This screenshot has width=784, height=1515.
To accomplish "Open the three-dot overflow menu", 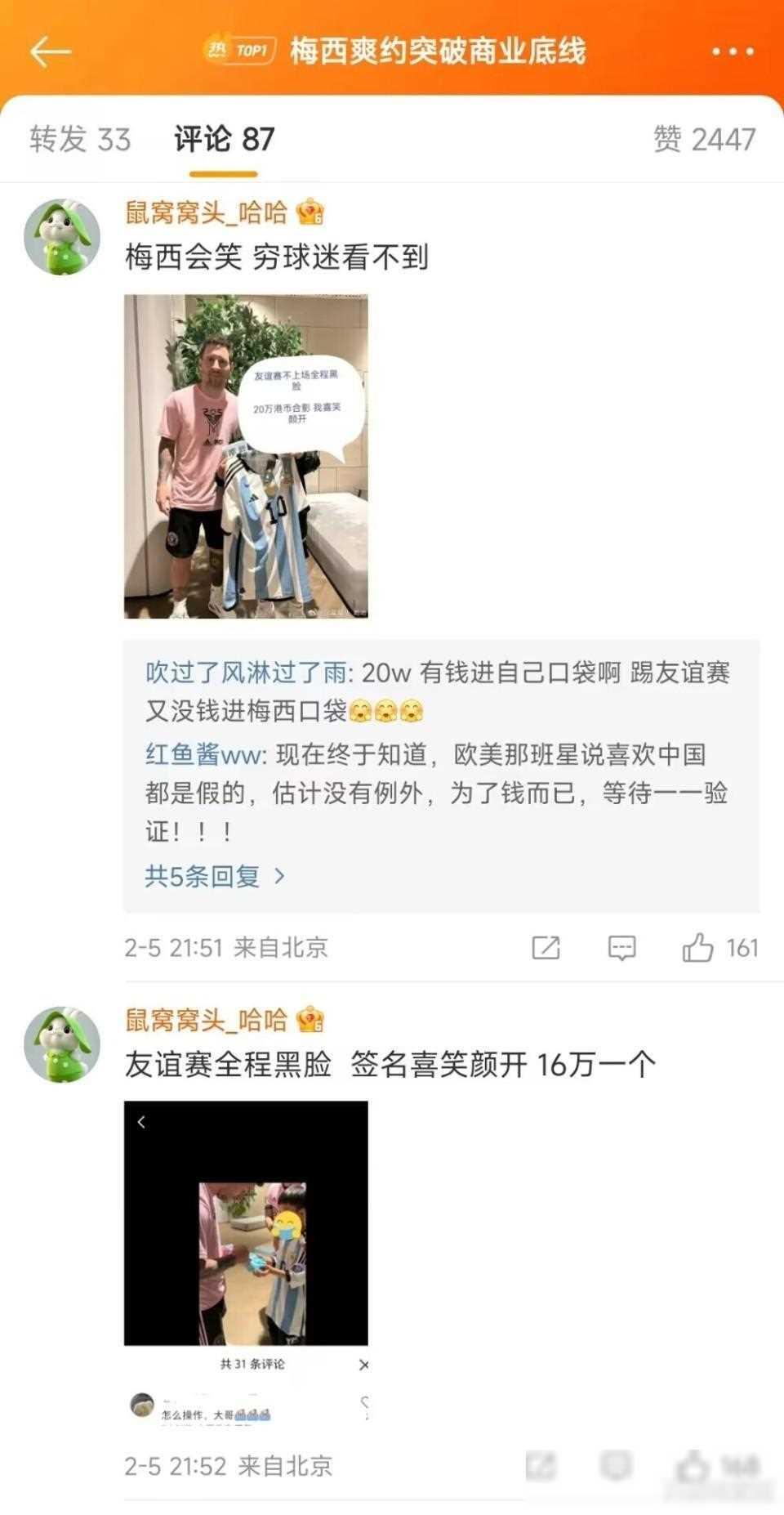I will pyautogui.click(x=732, y=51).
